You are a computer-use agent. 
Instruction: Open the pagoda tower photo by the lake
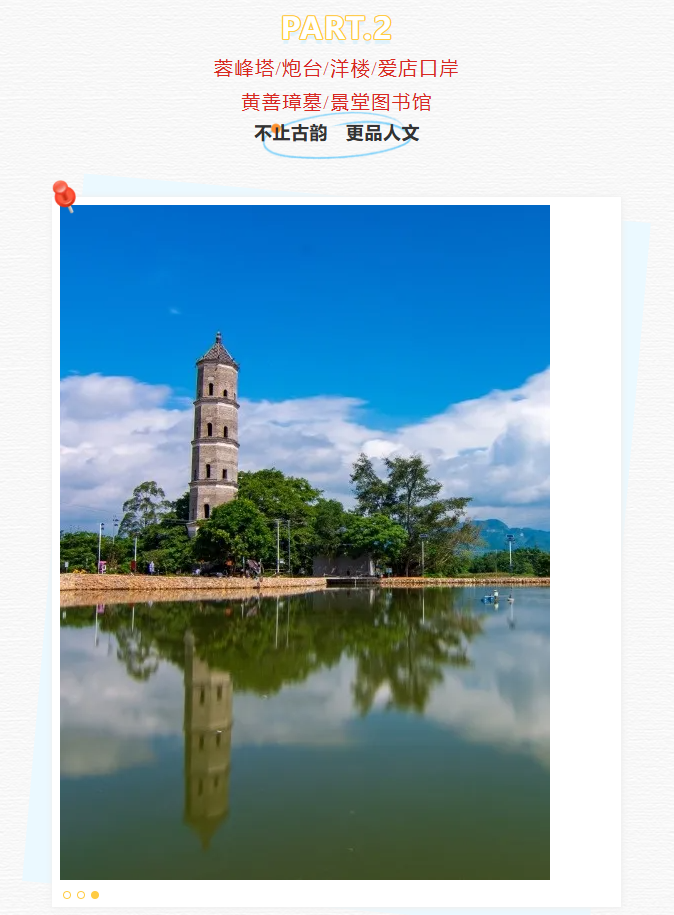click(305, 542)
